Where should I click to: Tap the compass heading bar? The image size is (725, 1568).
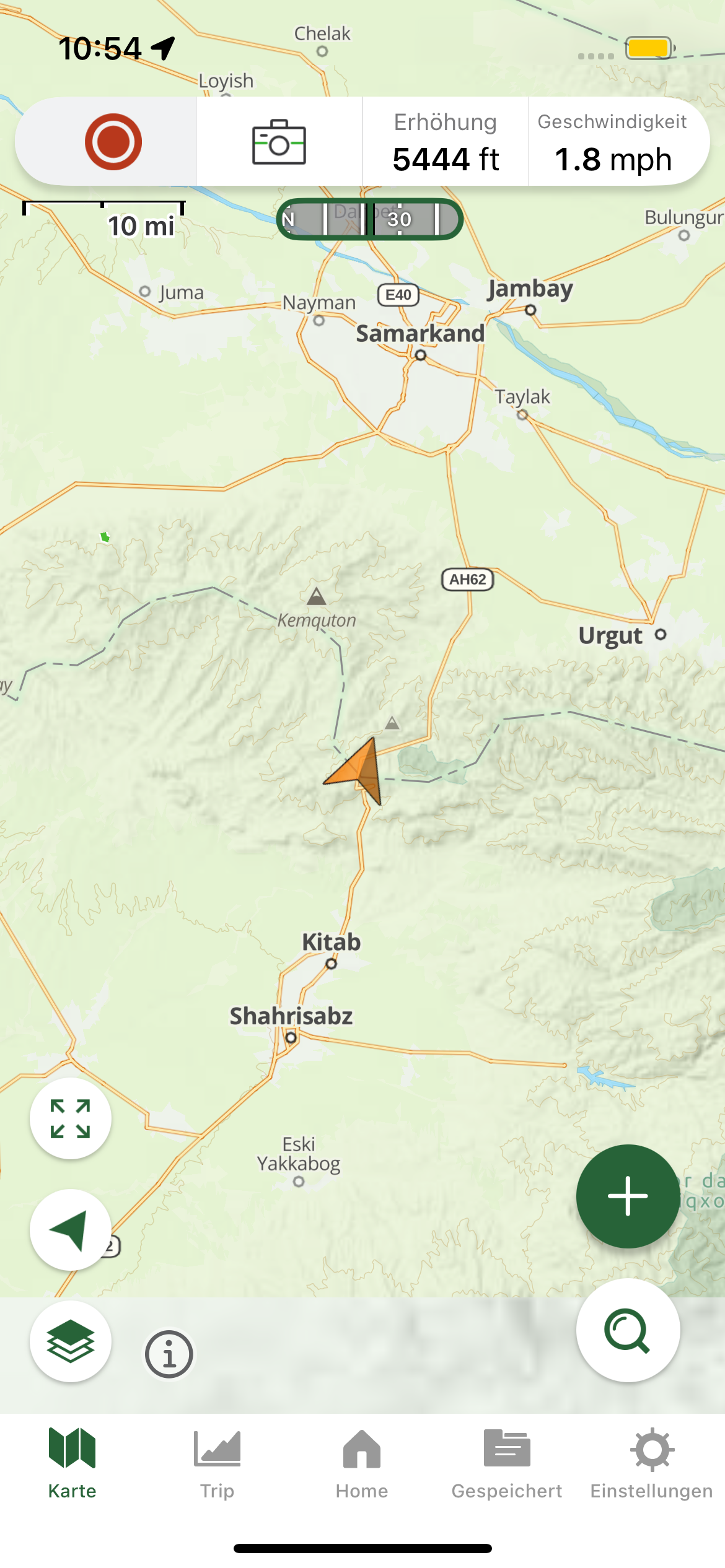click(369, 219)
